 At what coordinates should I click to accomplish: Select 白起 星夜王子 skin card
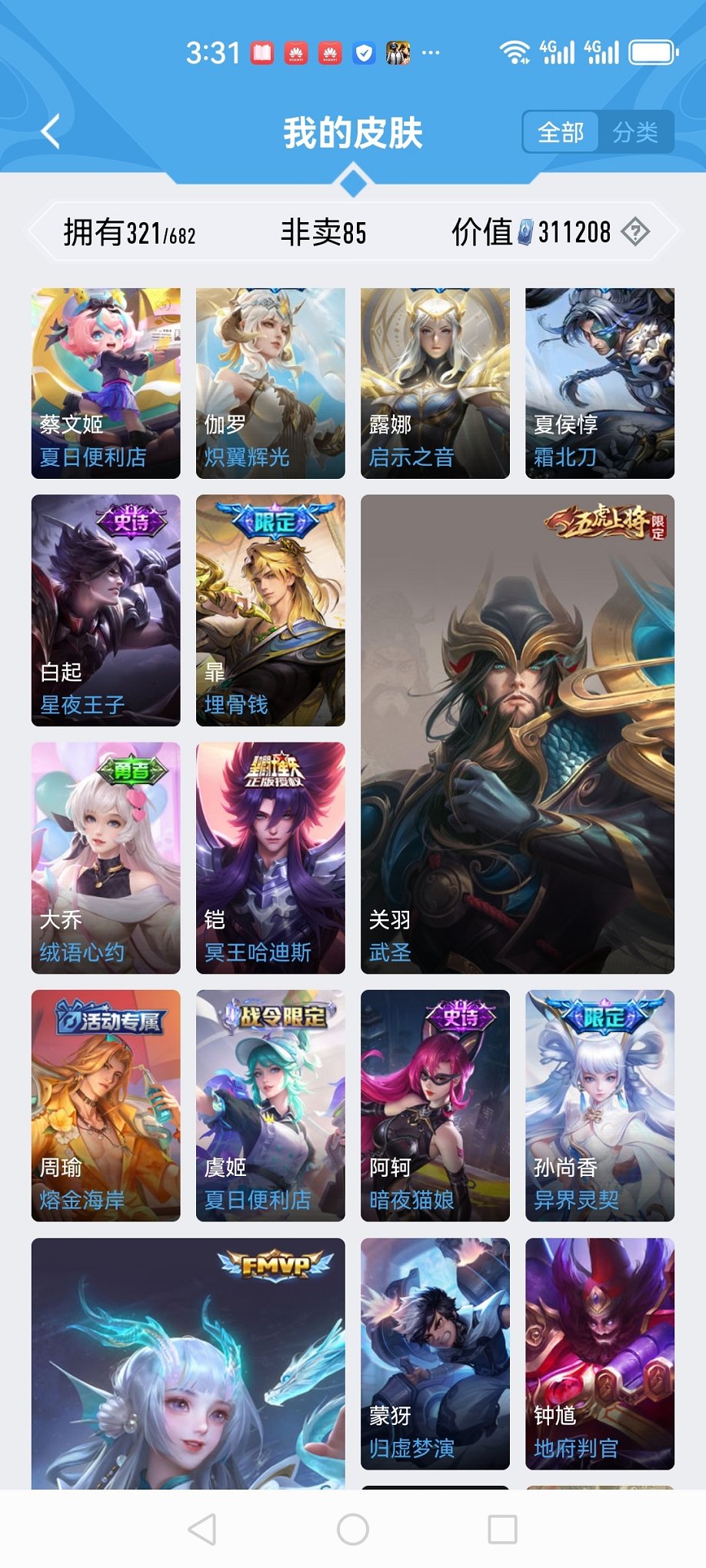pyautogui.click(x=106, y=610)
